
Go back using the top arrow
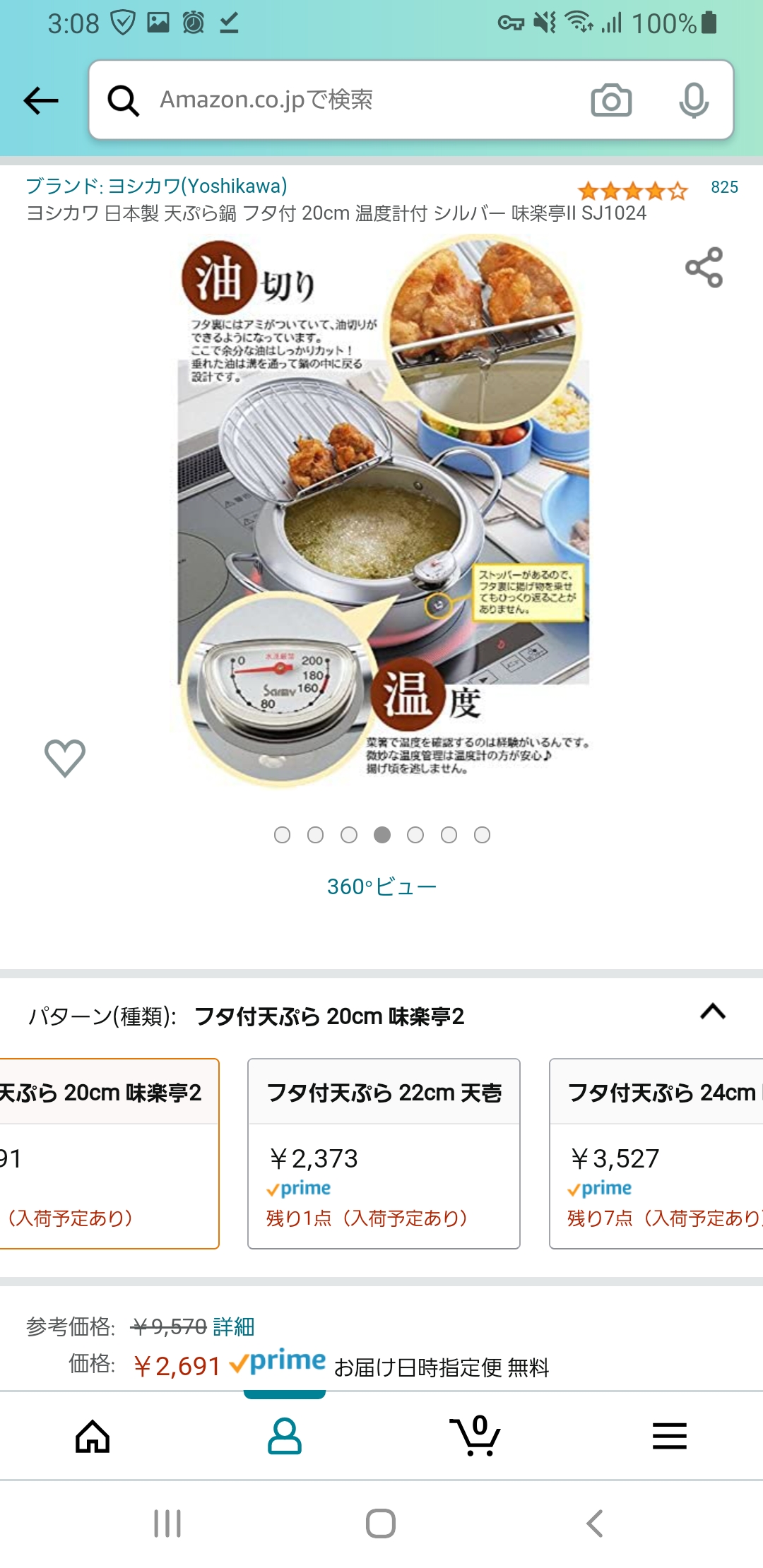point(41,100)
